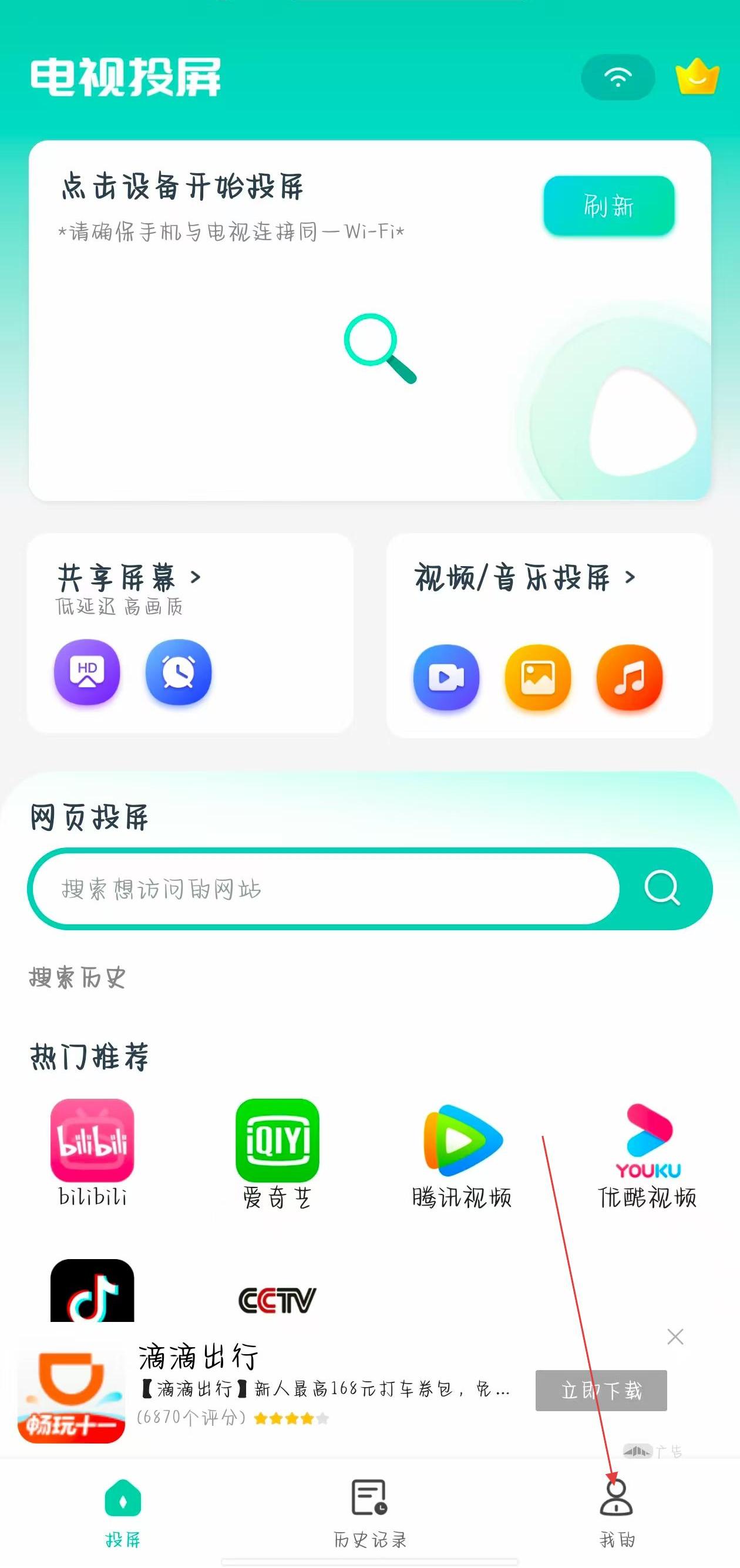The height and width of the screenshot is (1568, 740).
Task: Open 视频/音乐投屏 section
Action: coord(524,577)
